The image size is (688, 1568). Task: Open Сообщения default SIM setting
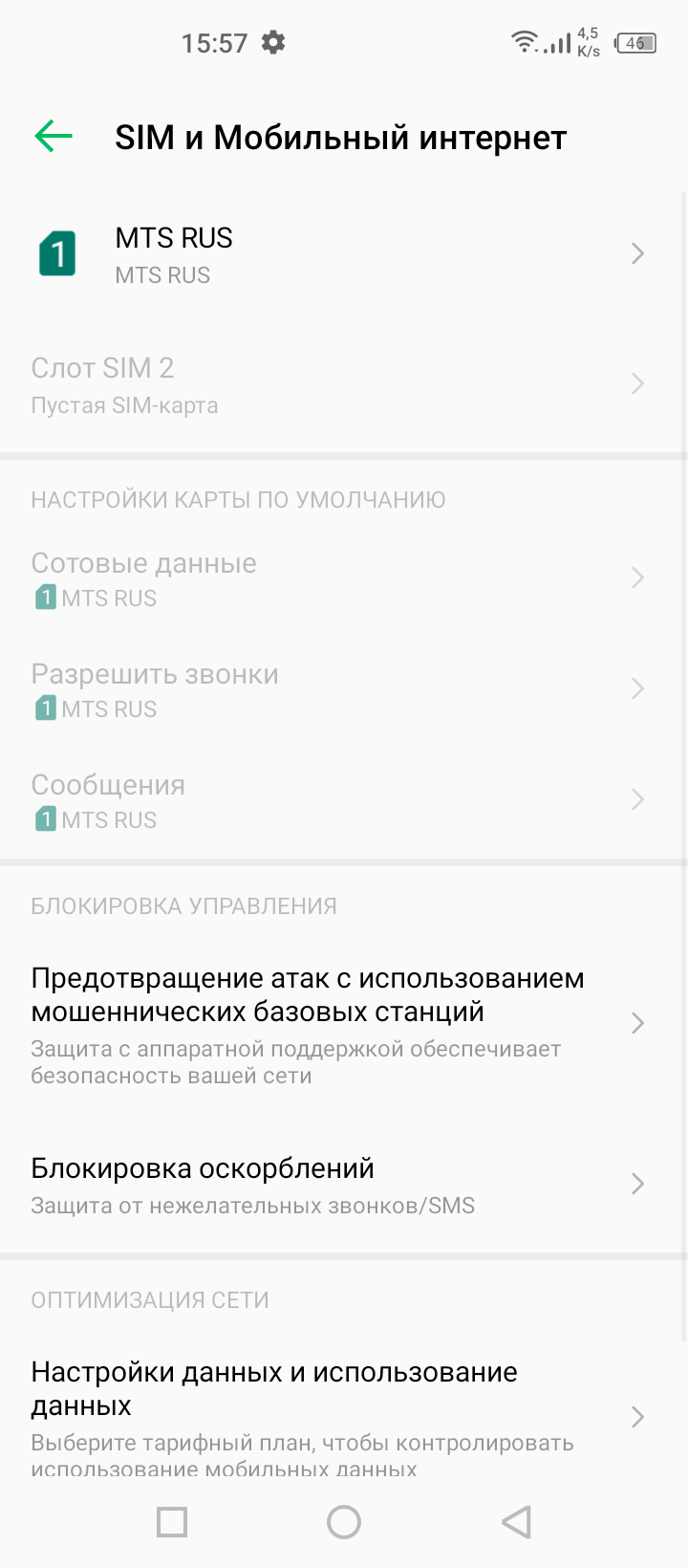click(344, 800)
